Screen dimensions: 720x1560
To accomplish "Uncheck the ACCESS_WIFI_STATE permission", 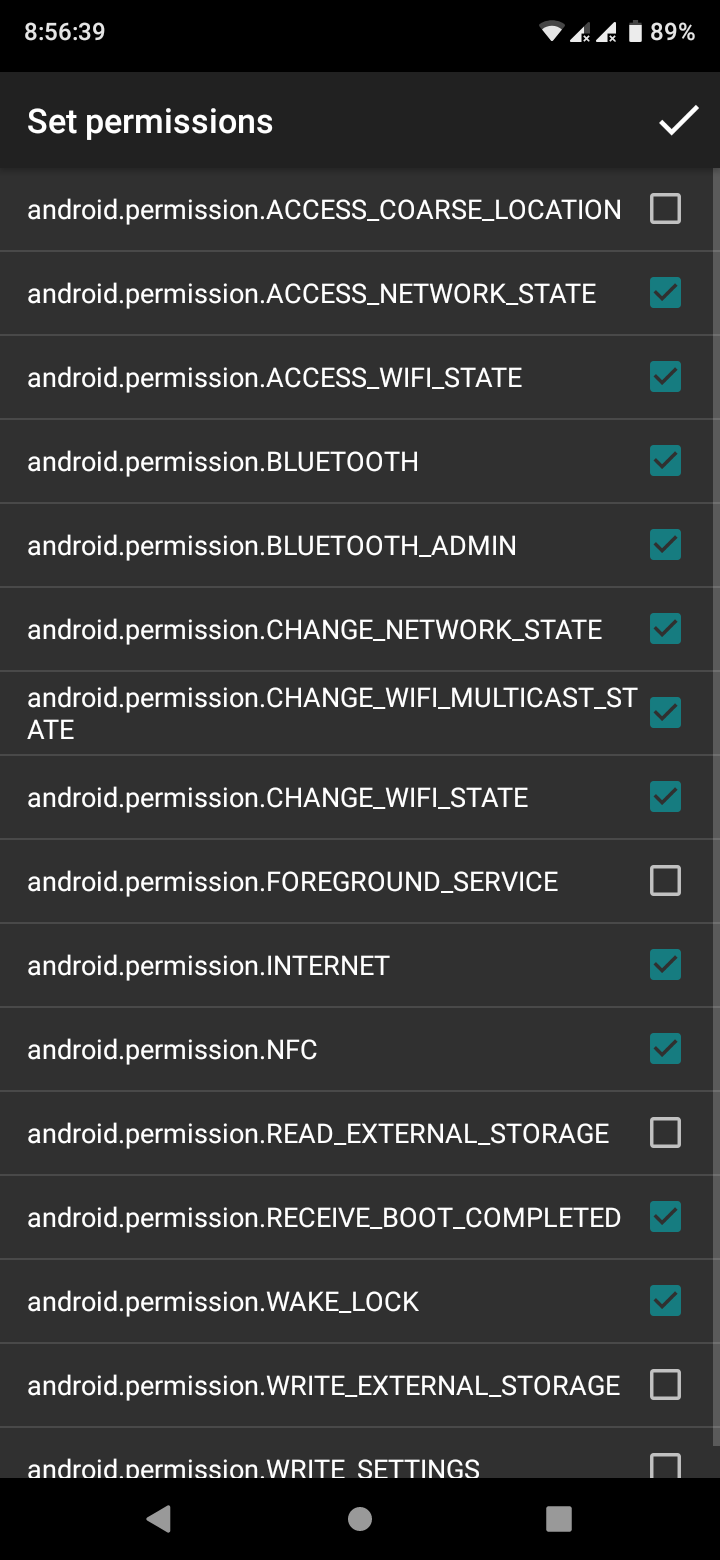I will pos(665,377).
